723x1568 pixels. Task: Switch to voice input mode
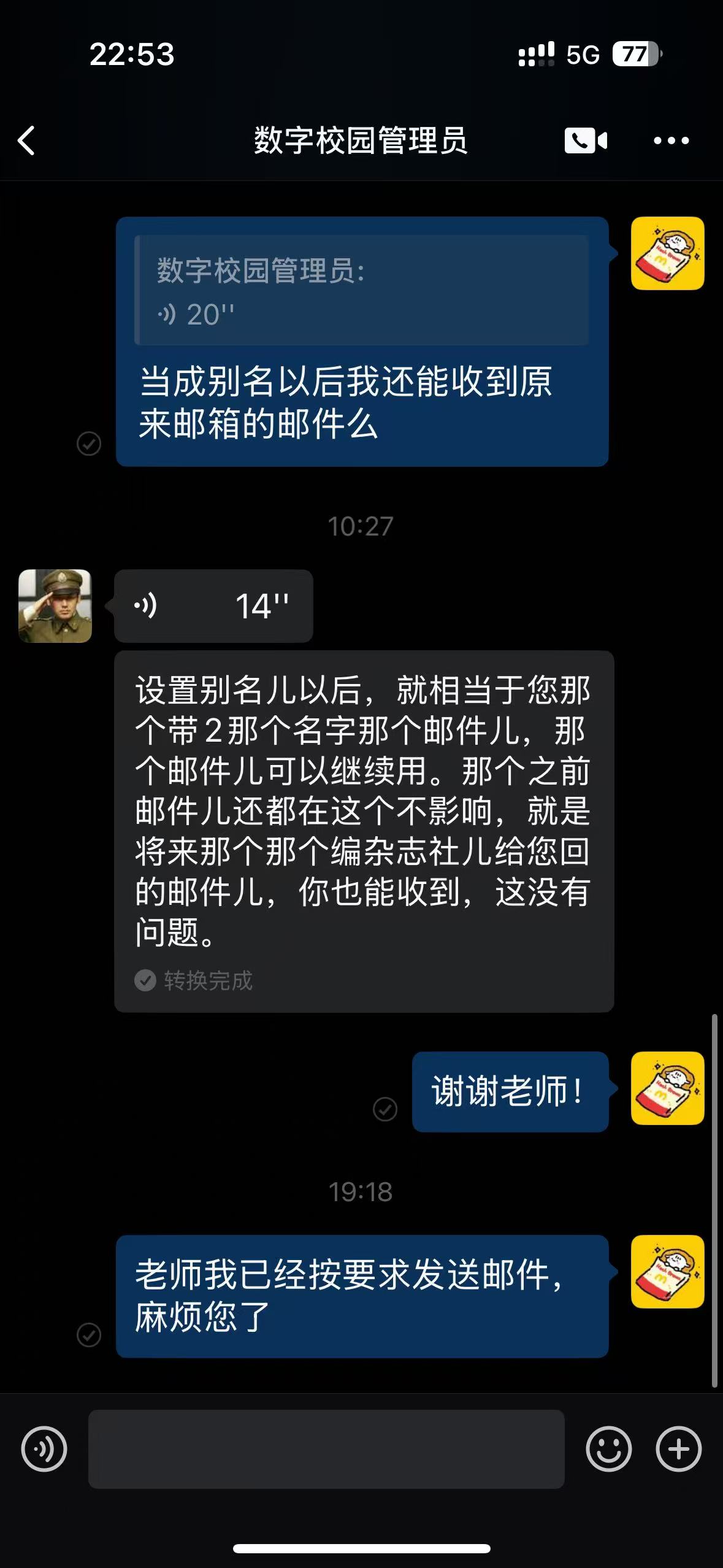(x=44, y=1449)
